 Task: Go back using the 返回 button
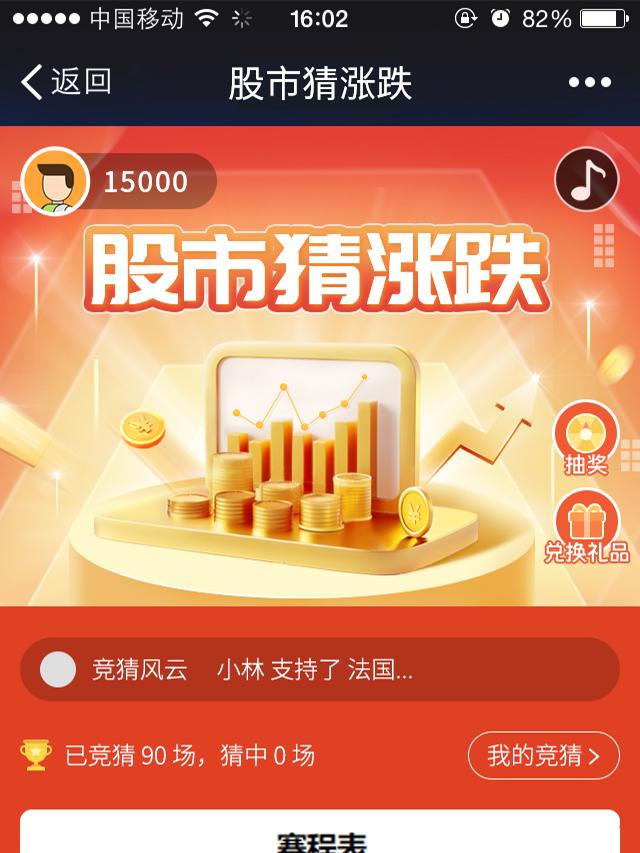[67, 82]
